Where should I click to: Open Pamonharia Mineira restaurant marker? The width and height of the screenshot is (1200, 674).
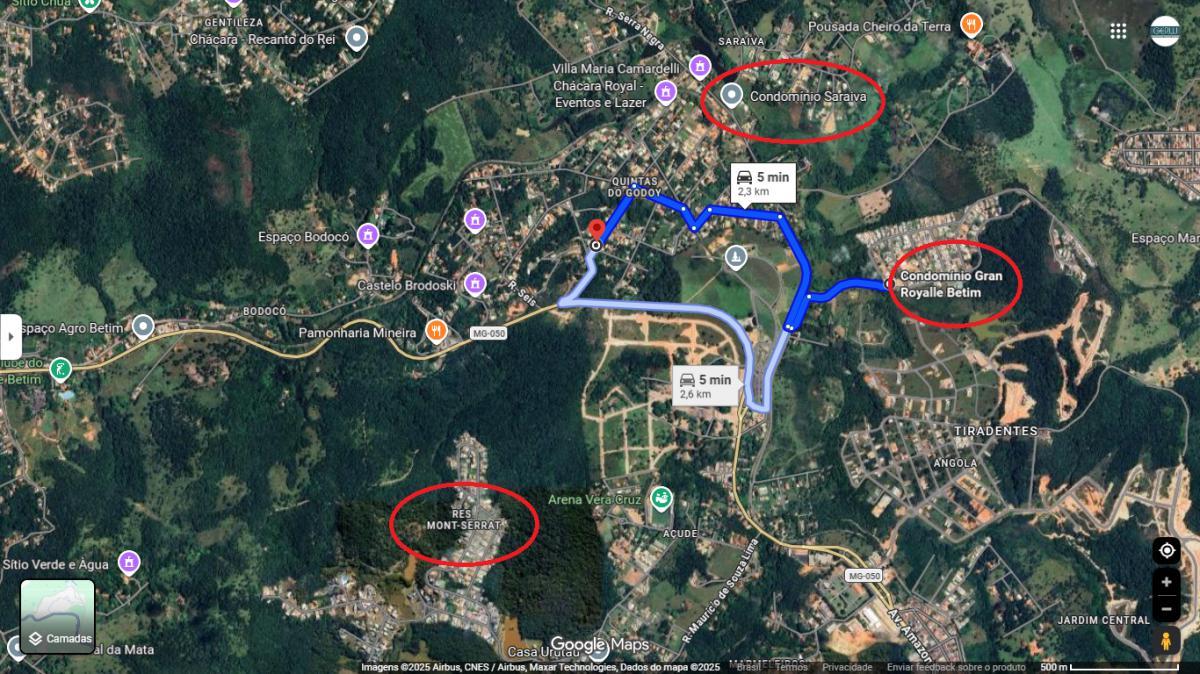click(x=435, y=330)
